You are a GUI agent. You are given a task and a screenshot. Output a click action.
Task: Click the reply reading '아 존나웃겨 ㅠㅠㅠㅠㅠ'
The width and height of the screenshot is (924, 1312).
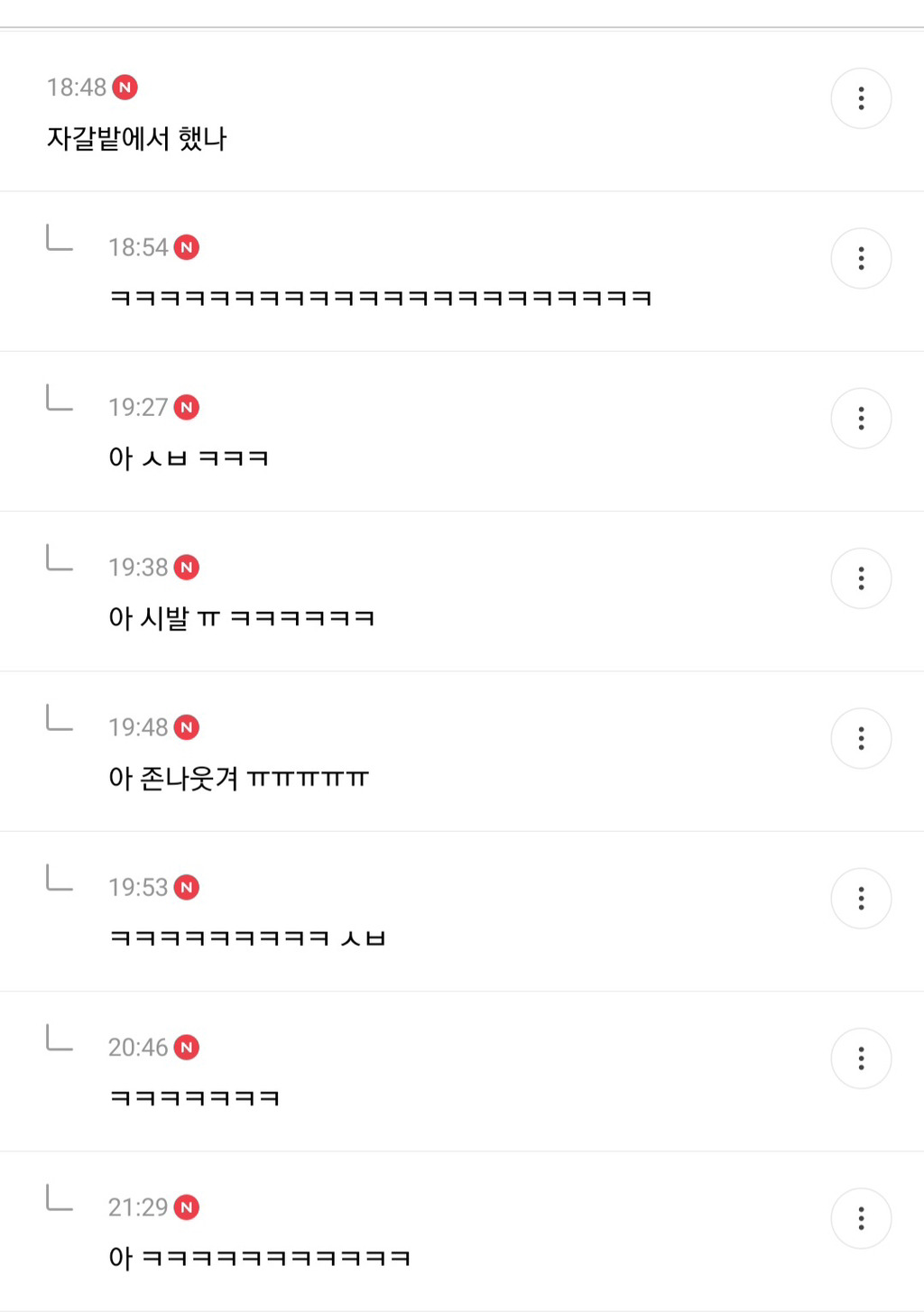click(x=238, y=778)
